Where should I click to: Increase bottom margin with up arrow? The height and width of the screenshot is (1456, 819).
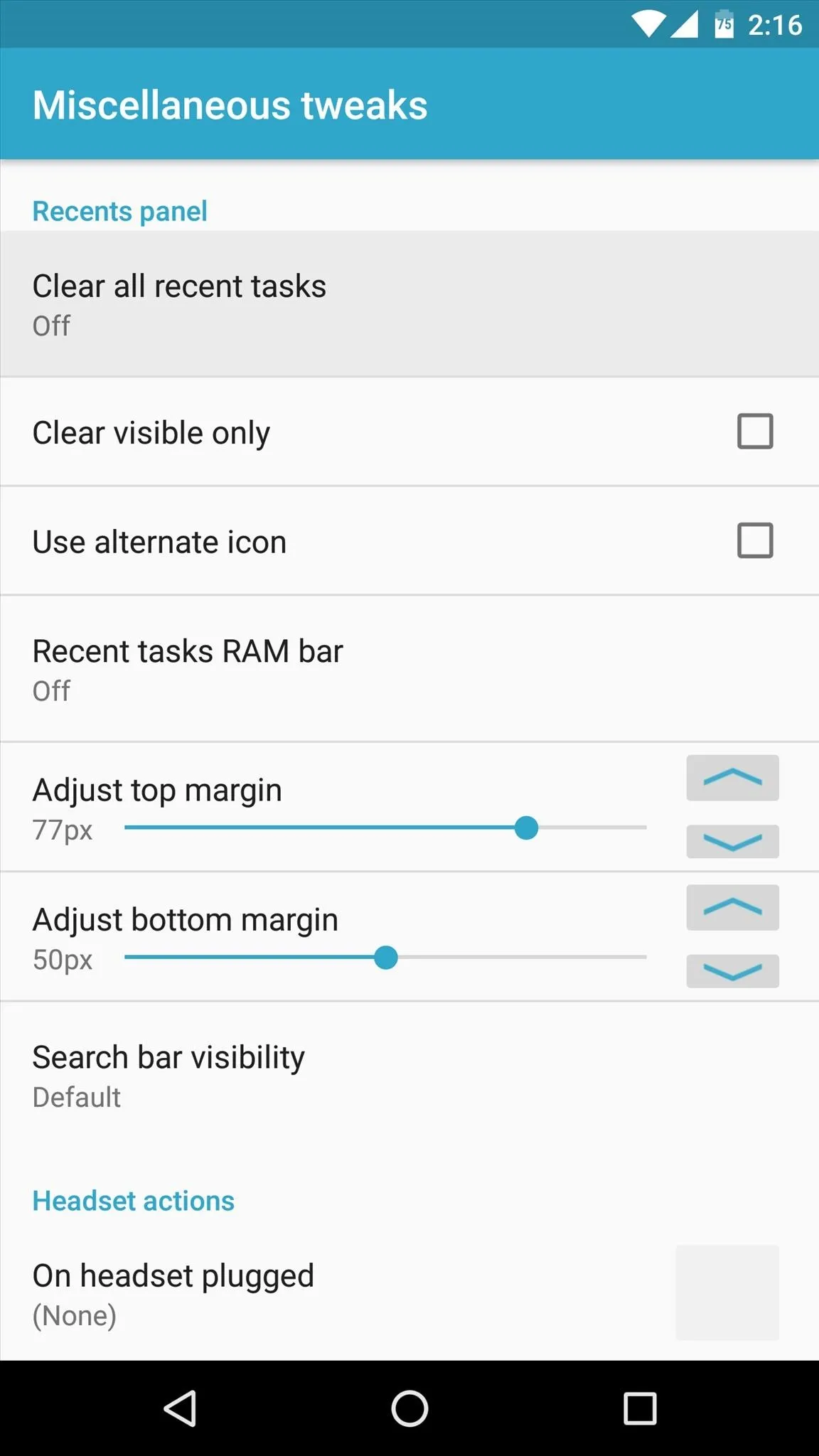(x=732, y=907)
